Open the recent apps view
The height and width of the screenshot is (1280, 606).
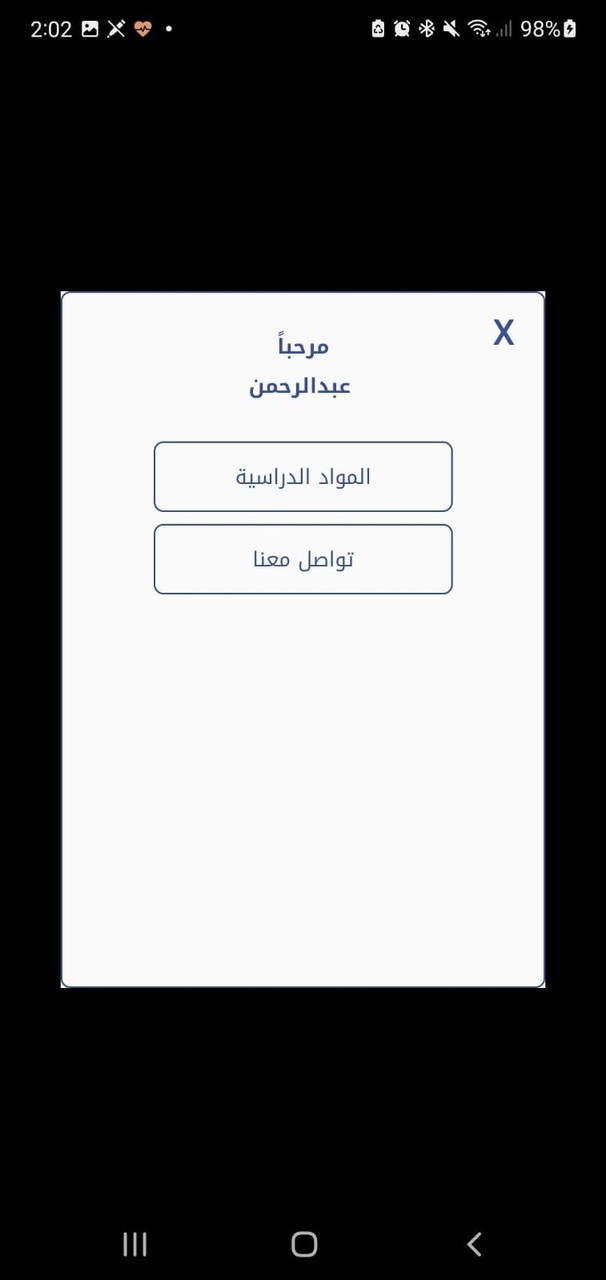pos(135,1244)
